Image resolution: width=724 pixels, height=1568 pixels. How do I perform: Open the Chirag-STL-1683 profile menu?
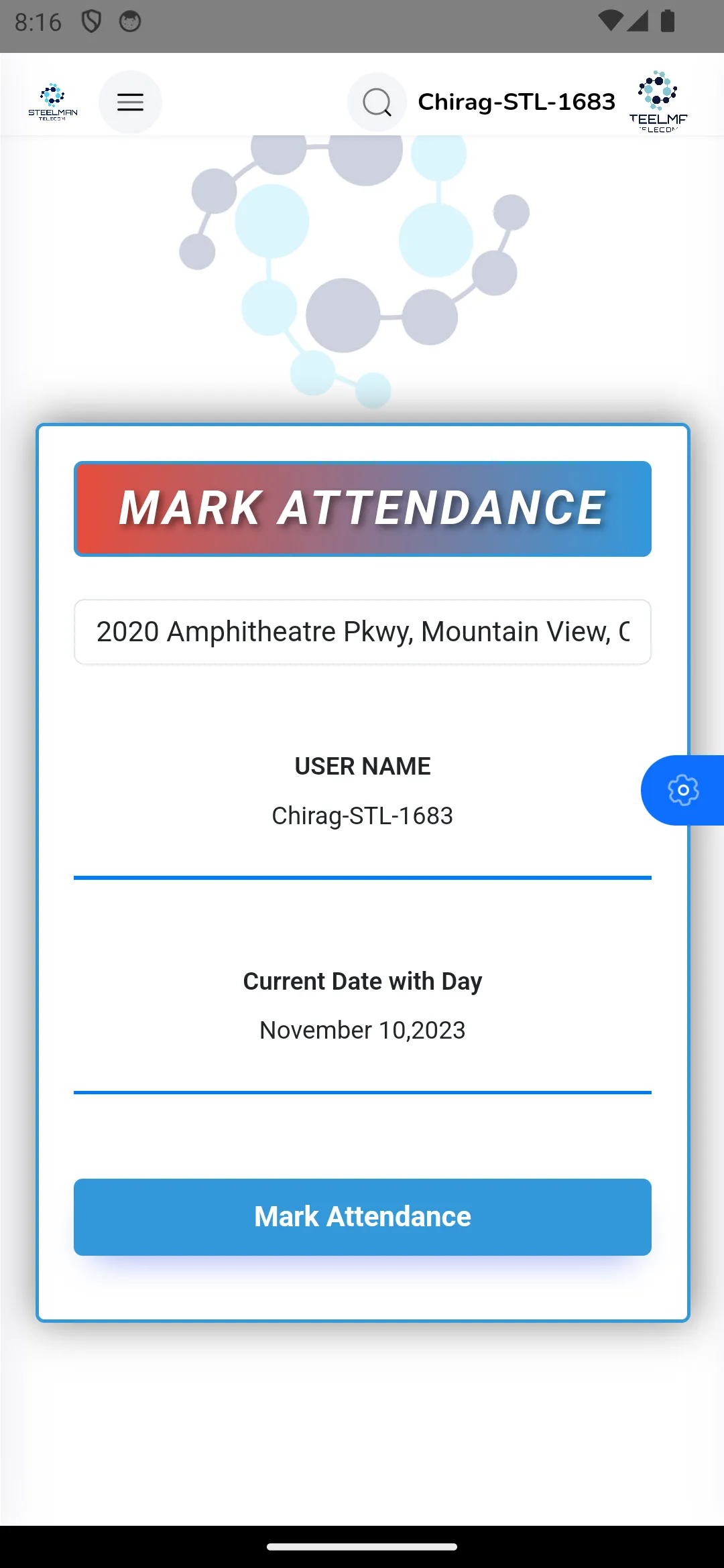516,102
